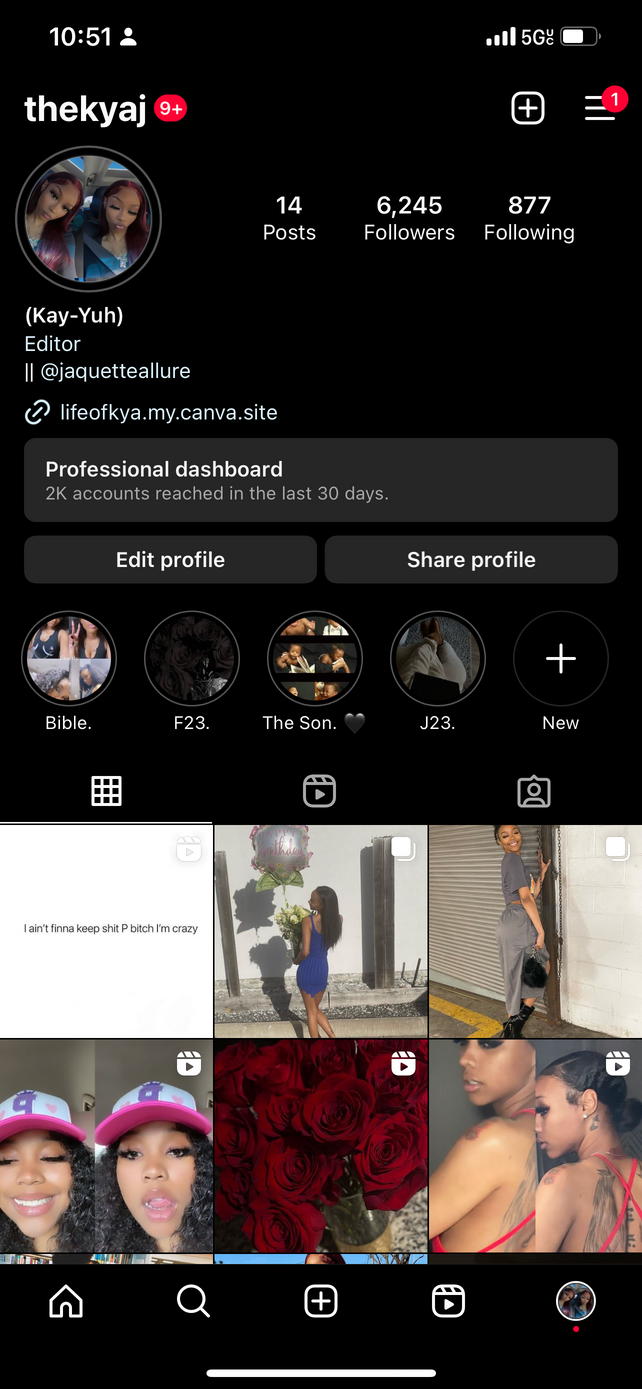Tap the Edit profile button
This screenshot has width=642, height=1389.
(x=170, y=560)
